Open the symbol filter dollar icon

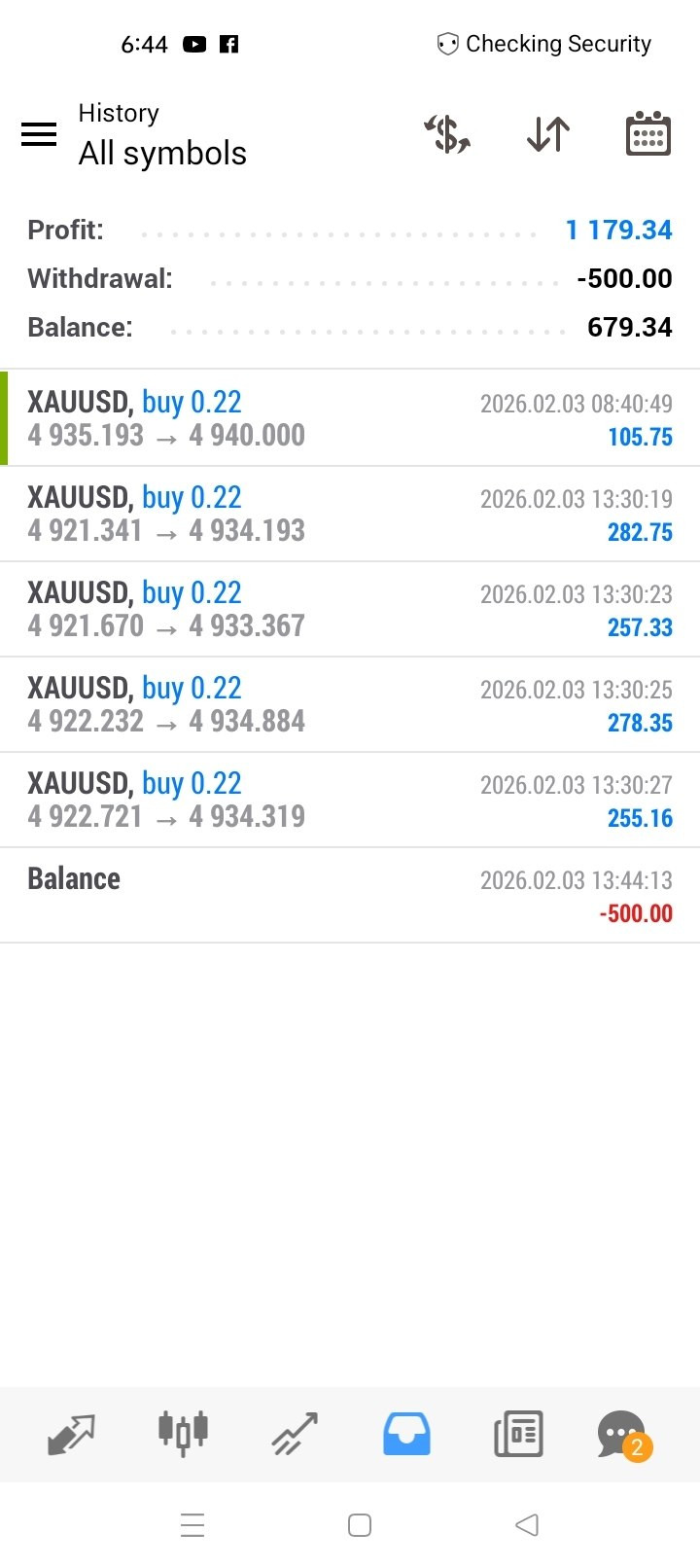click(x=447, y=134)
